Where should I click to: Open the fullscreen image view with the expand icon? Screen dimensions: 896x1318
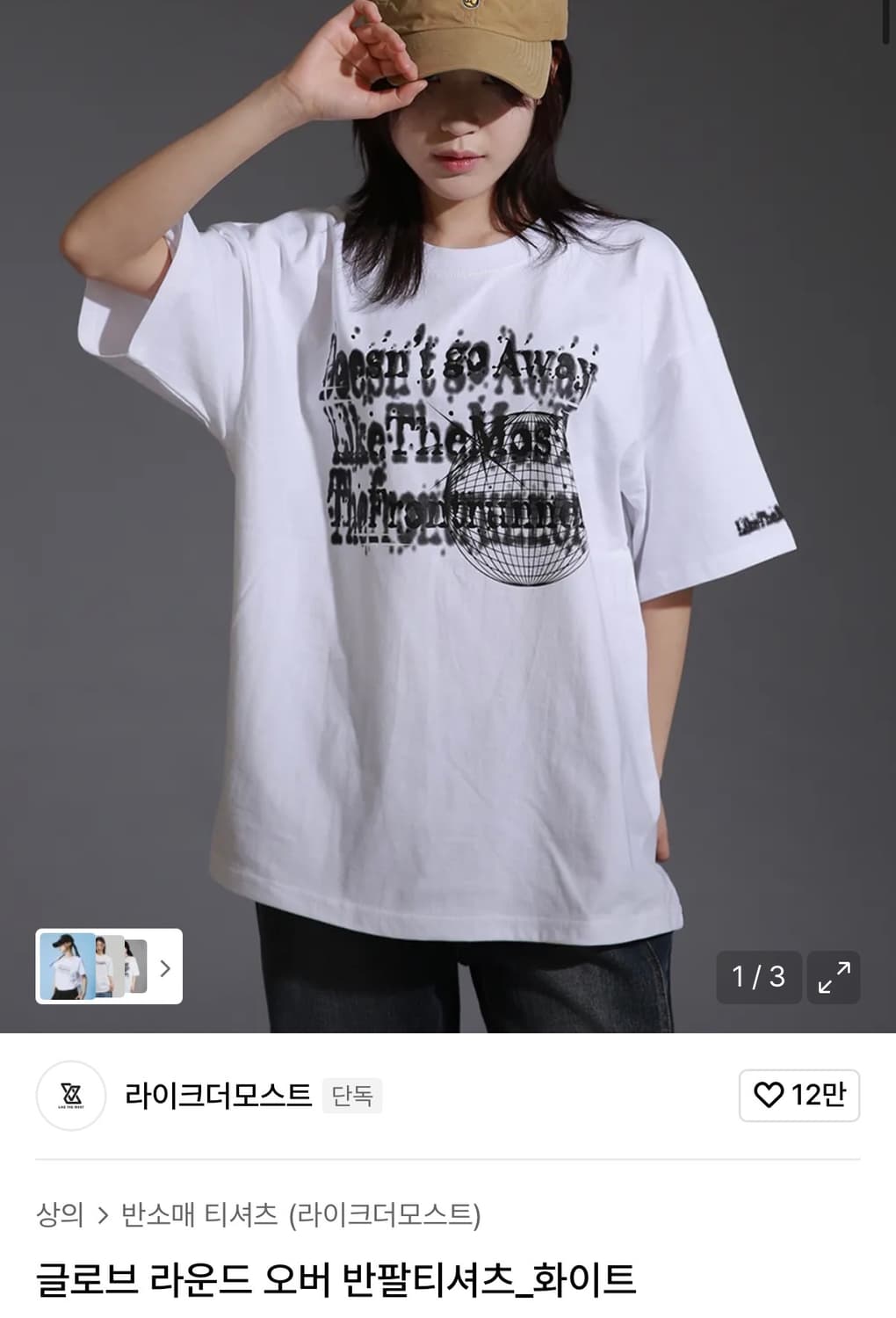point(834,975)
